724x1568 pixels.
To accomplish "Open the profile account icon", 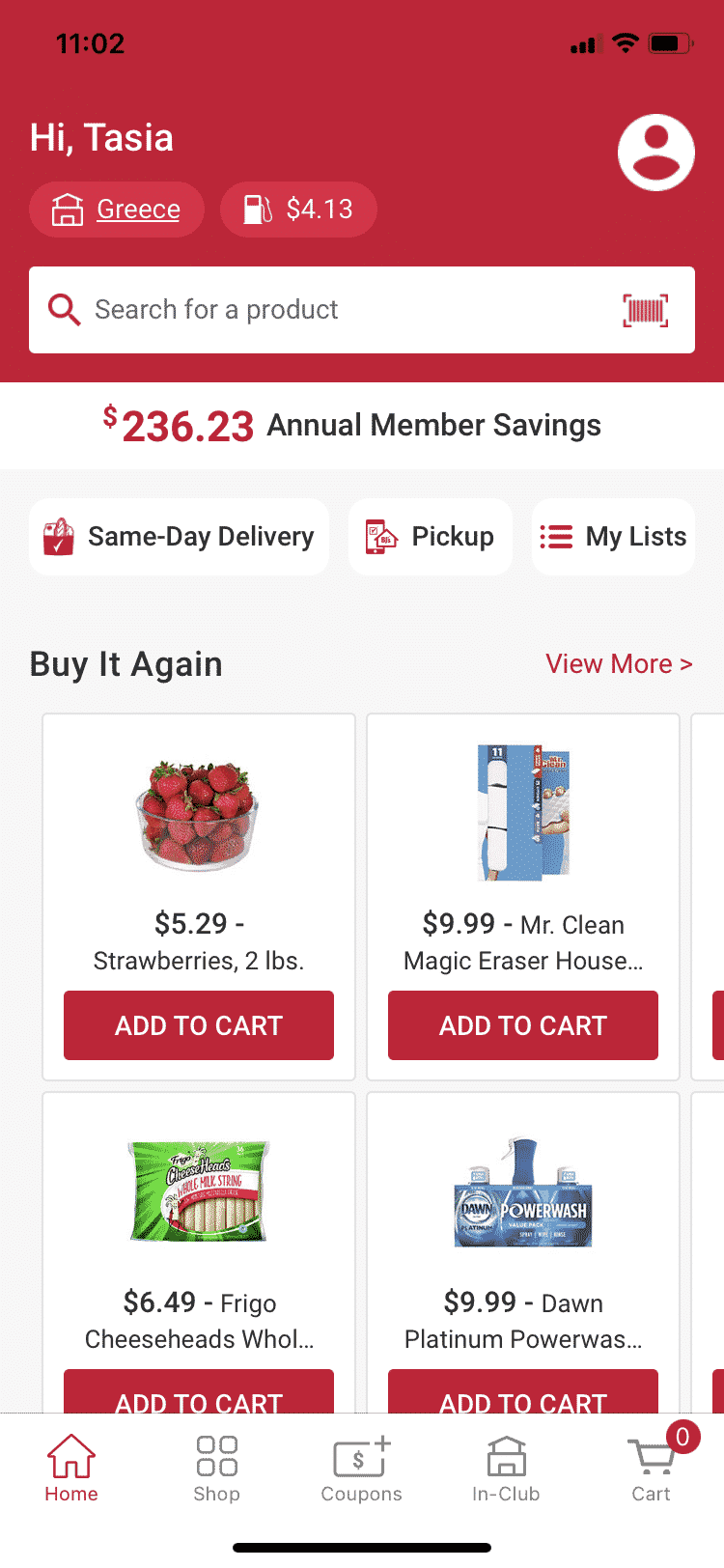I will [x=656, y=153].
